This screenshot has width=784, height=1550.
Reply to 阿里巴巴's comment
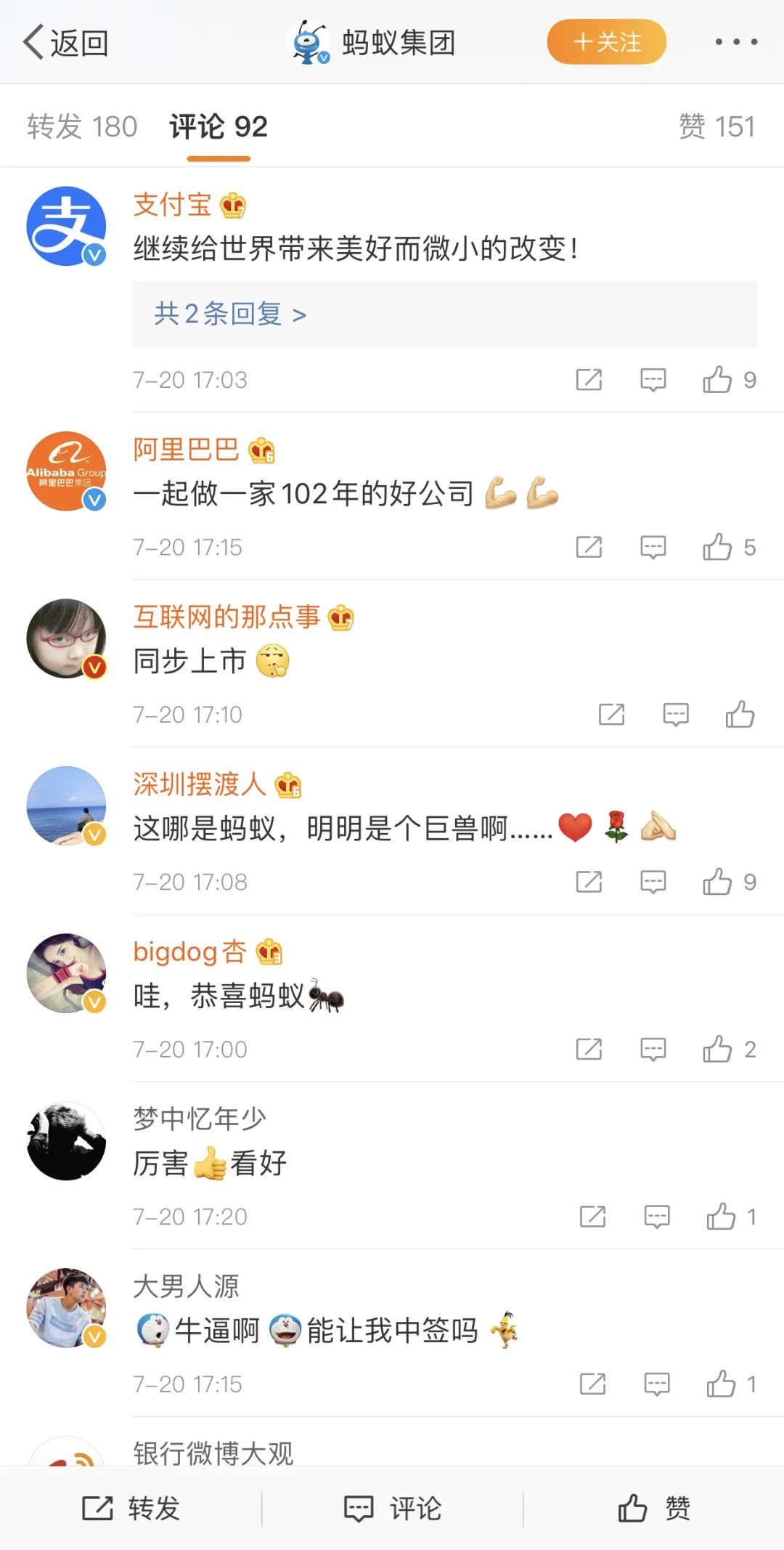pos(653,547)
